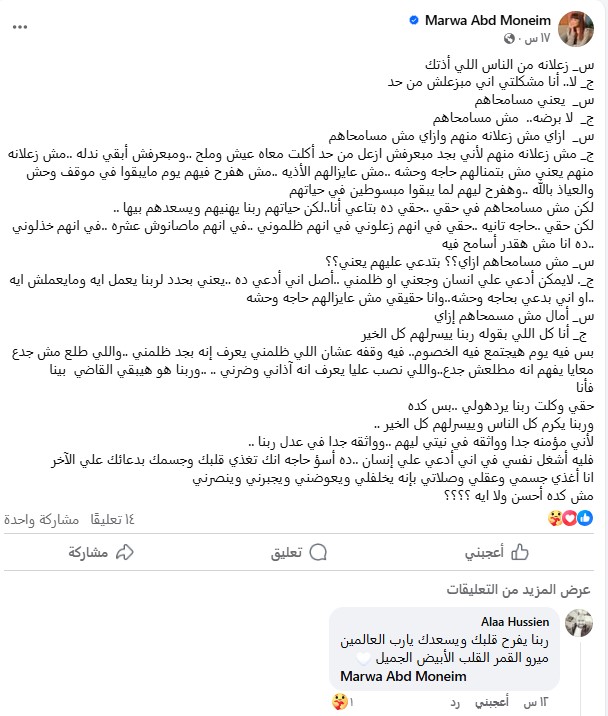Open Alaa Hussien's profile from comment
608x716 pixels.
[x=508, y=620]
